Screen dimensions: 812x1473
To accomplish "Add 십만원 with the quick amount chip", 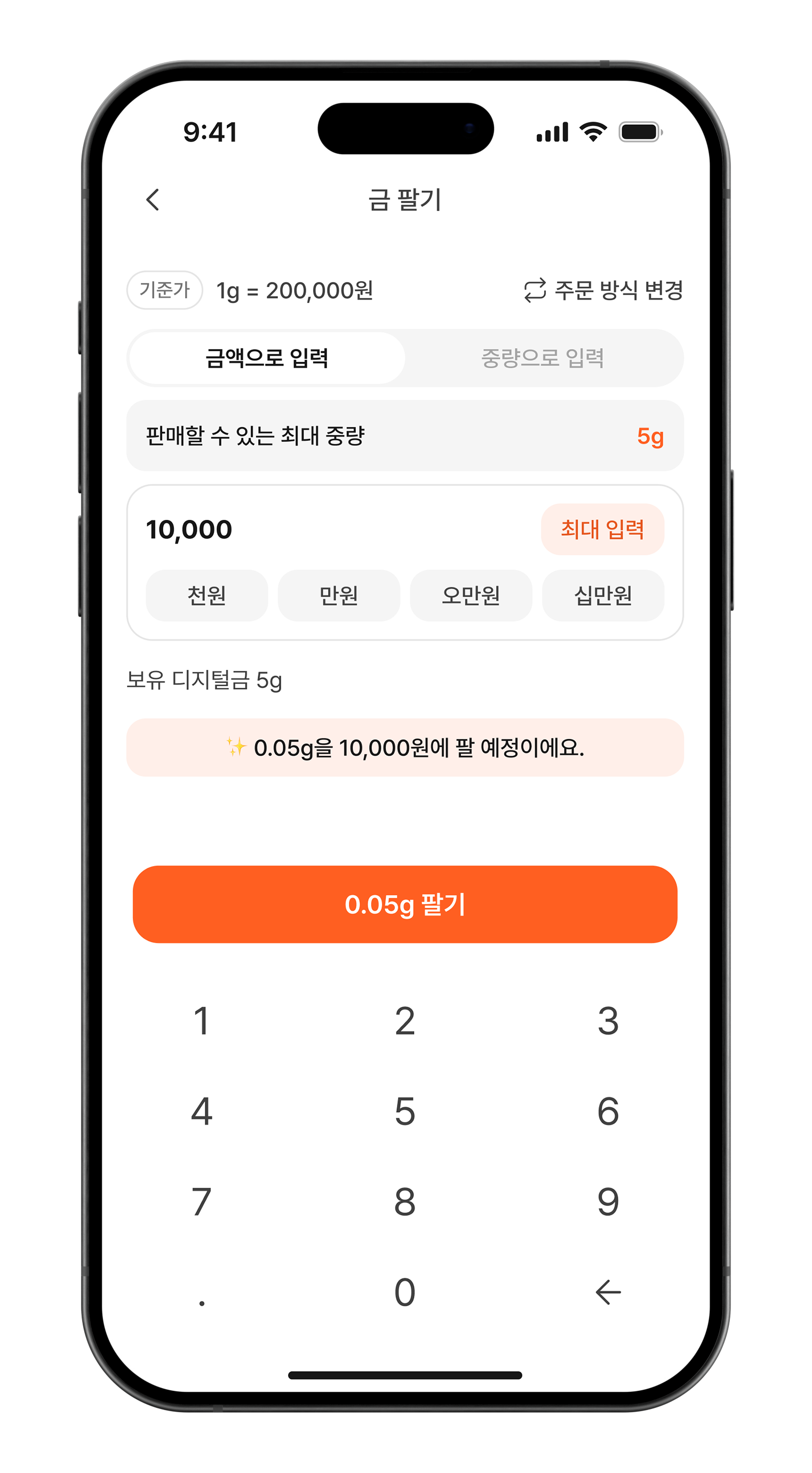I will (602, 595).
